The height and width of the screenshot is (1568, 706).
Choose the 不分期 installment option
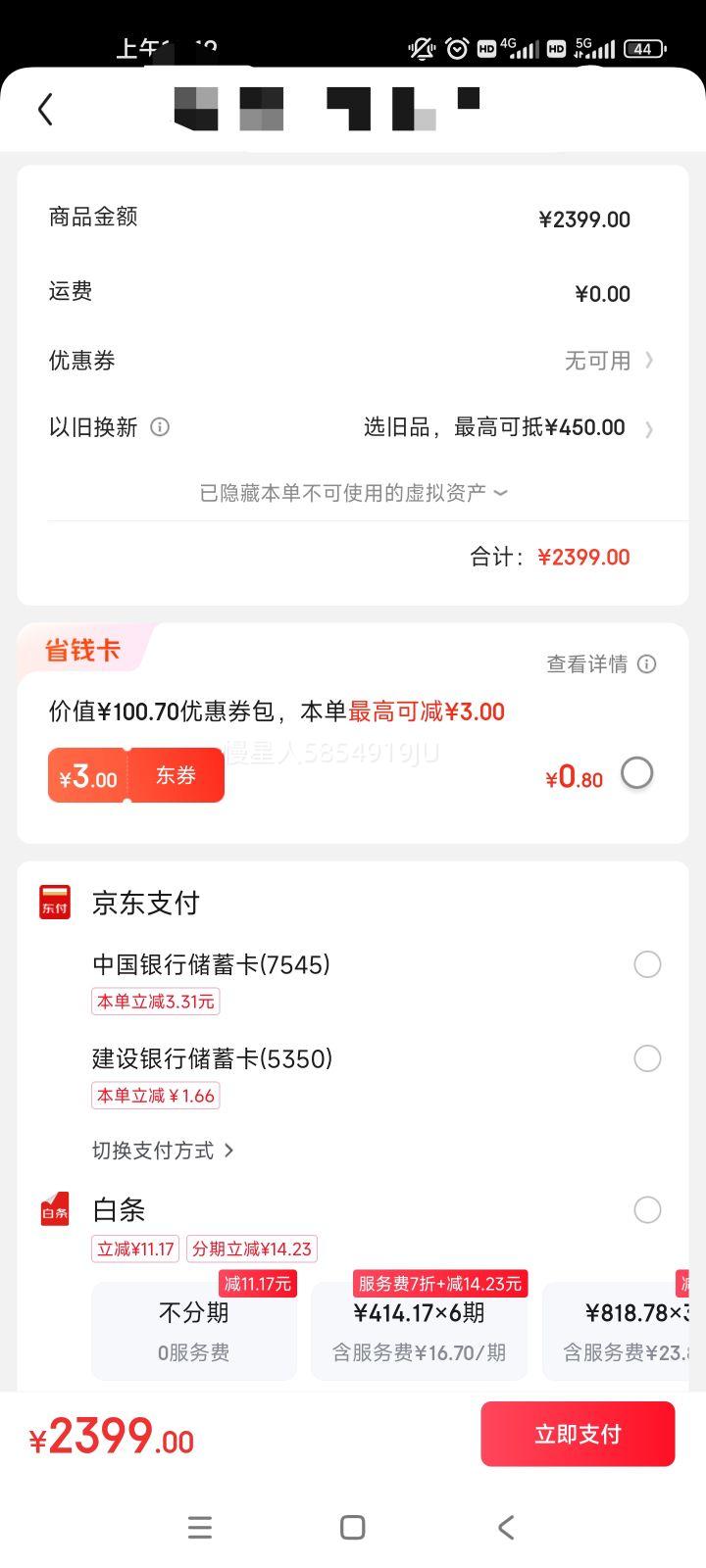[194, 1331]
